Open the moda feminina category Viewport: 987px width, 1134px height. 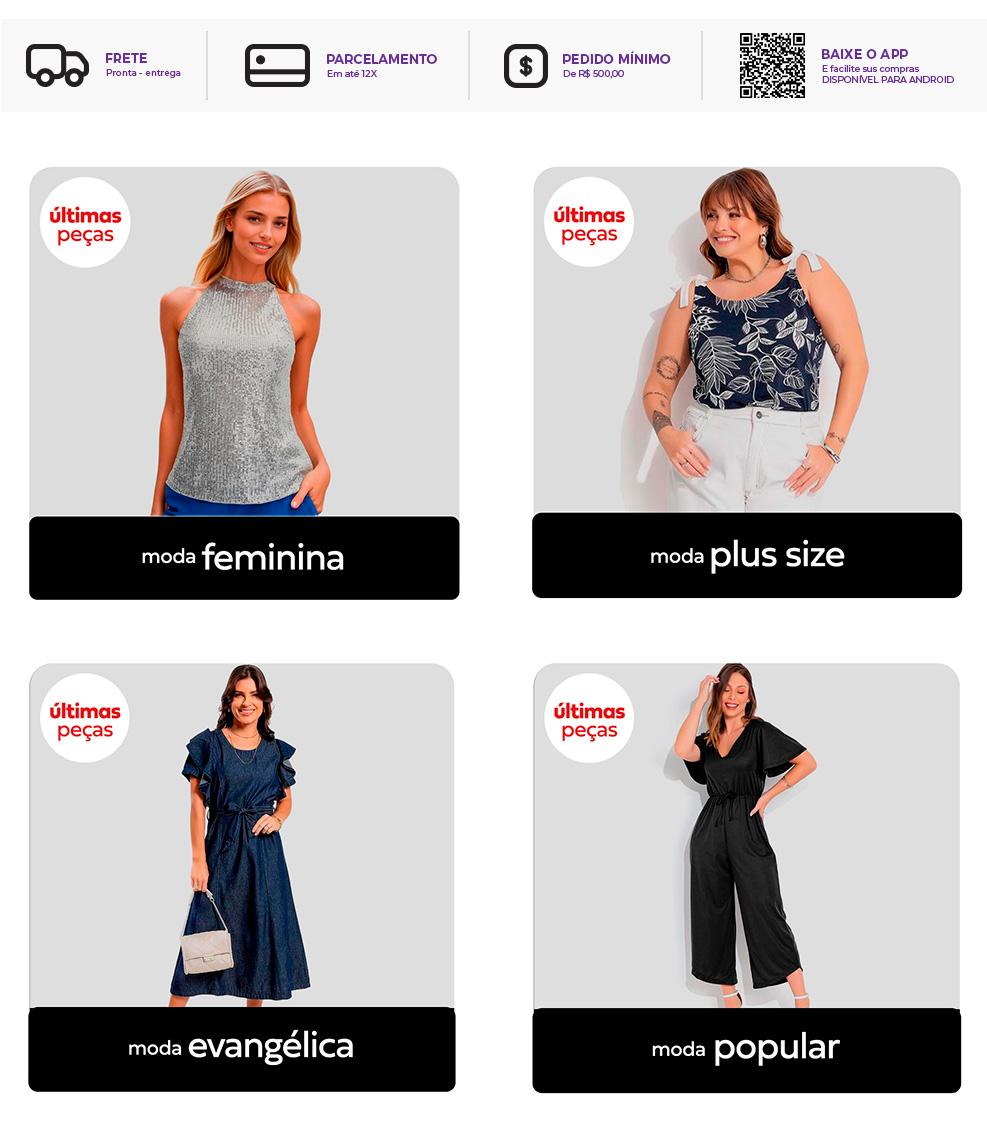click(244, 557)
